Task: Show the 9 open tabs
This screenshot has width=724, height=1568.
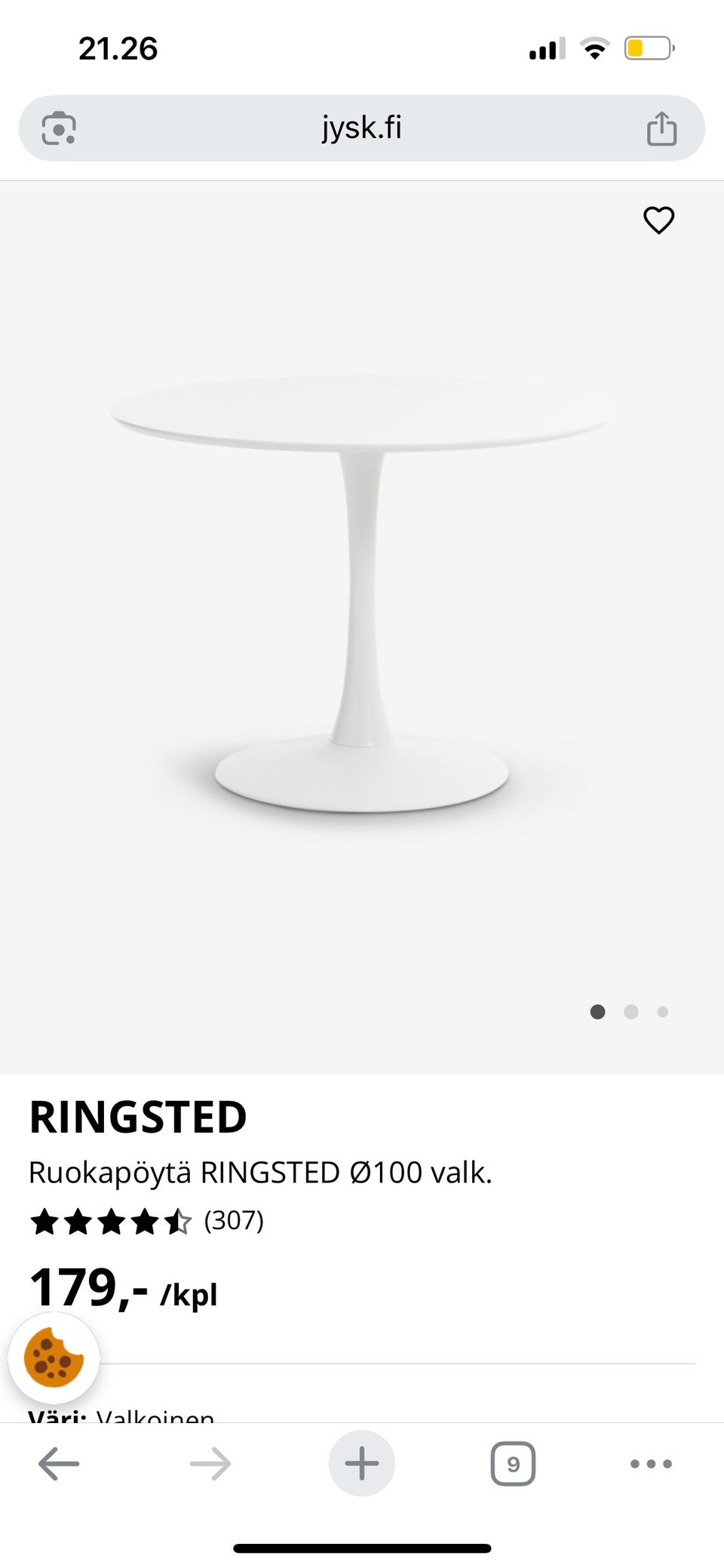Action: pos(513,1464)
